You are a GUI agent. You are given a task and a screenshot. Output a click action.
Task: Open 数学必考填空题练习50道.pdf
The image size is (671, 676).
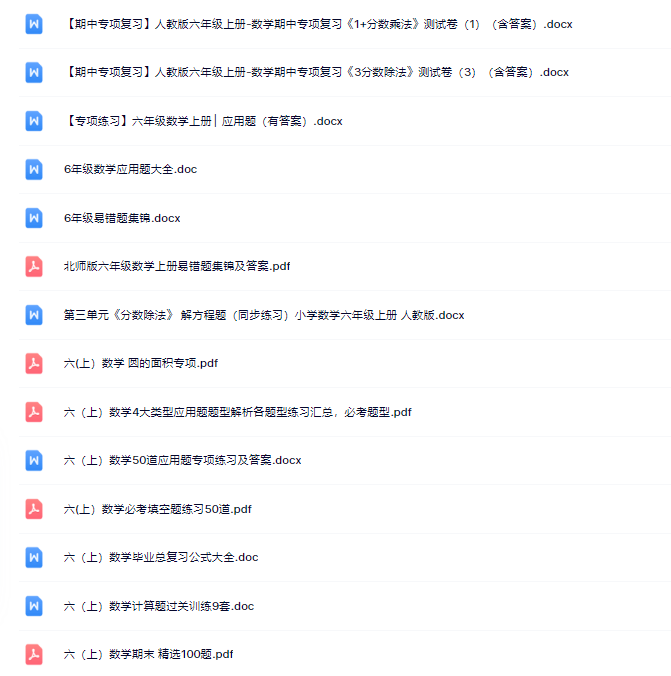pyautogui.click(x=157, y=509)
